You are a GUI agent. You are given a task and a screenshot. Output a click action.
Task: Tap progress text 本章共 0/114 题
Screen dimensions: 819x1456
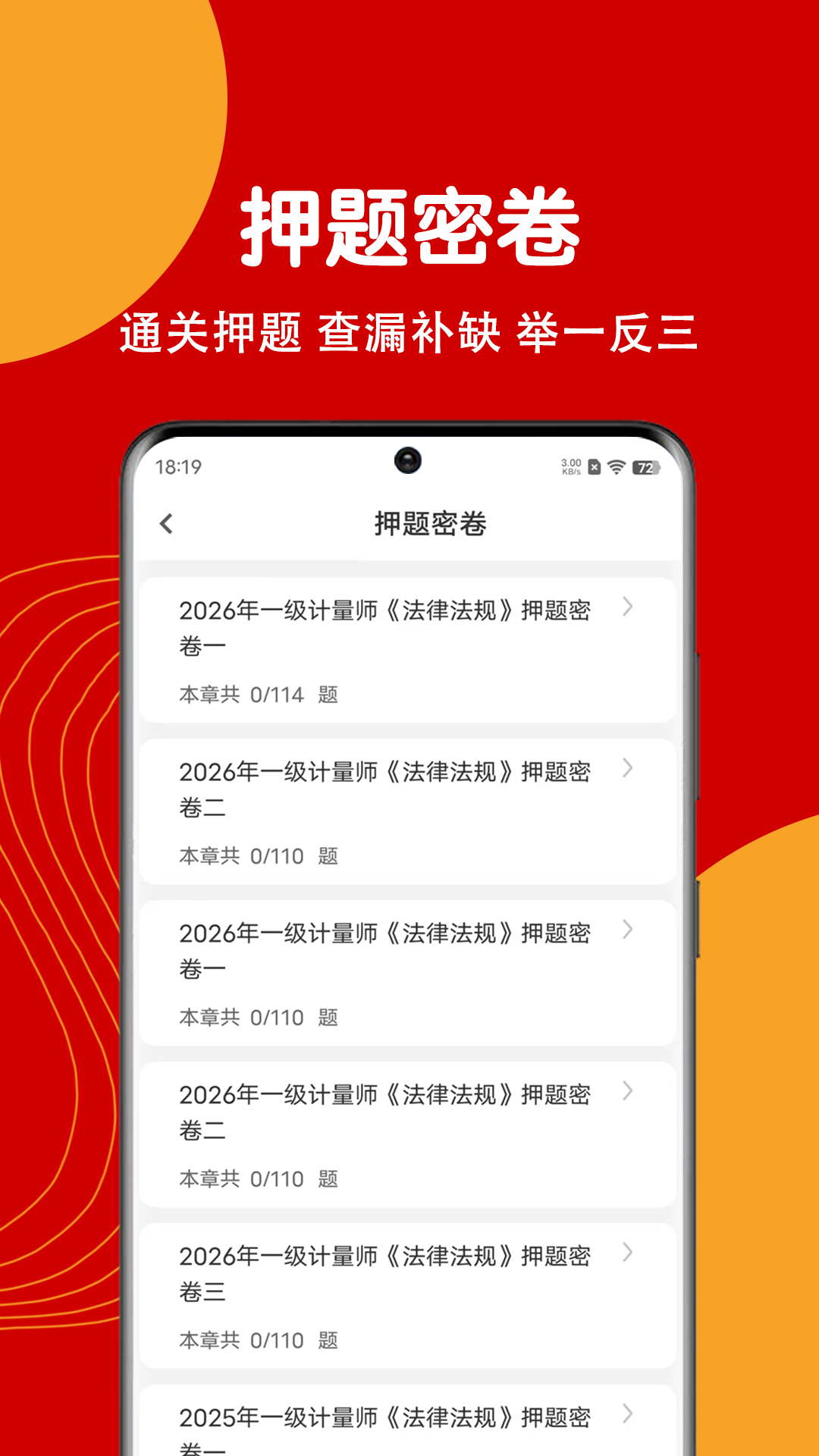258,692
